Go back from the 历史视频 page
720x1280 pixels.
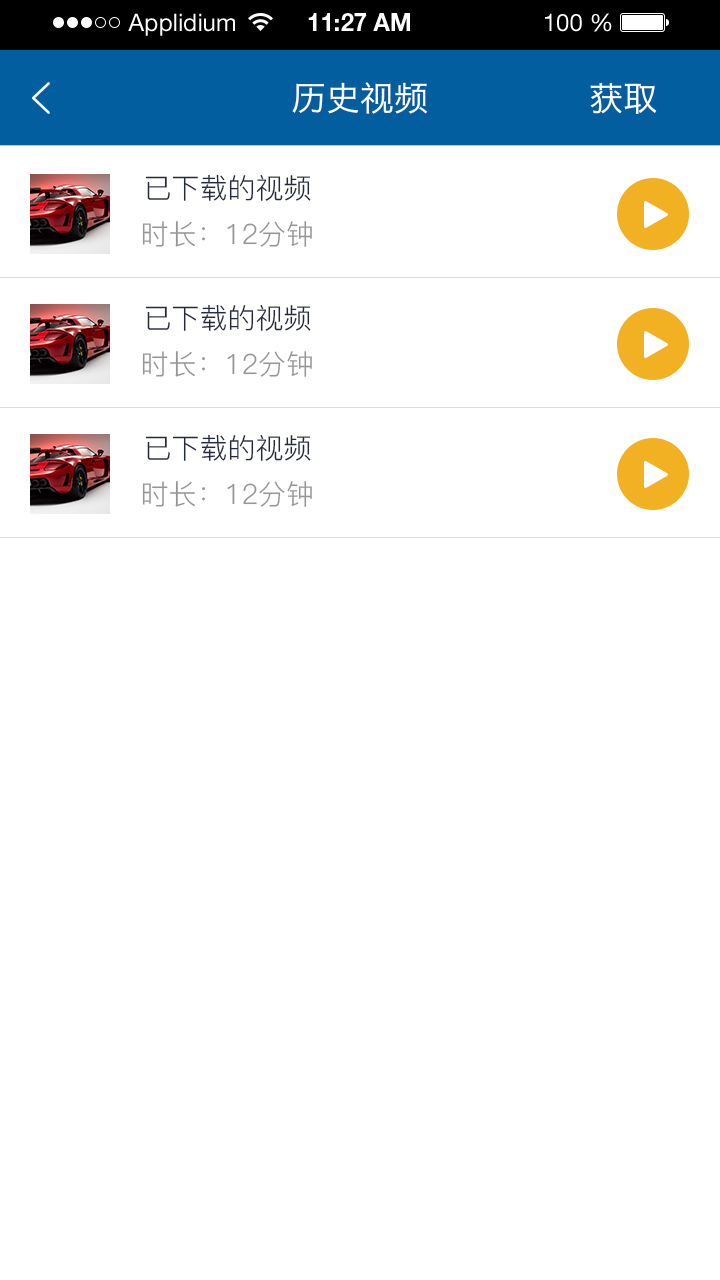41,98
